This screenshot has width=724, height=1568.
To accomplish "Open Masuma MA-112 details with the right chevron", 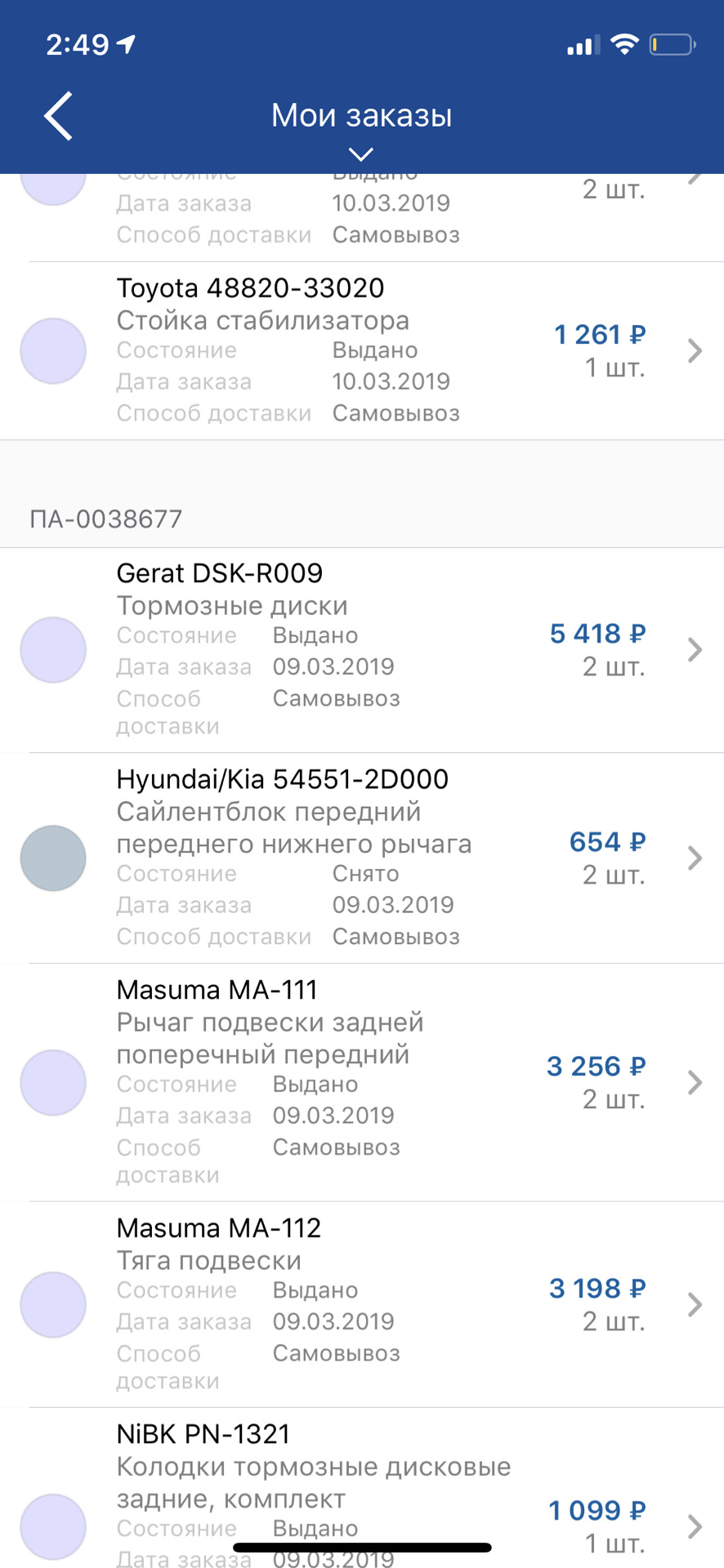I will [x=695, y=1304].
